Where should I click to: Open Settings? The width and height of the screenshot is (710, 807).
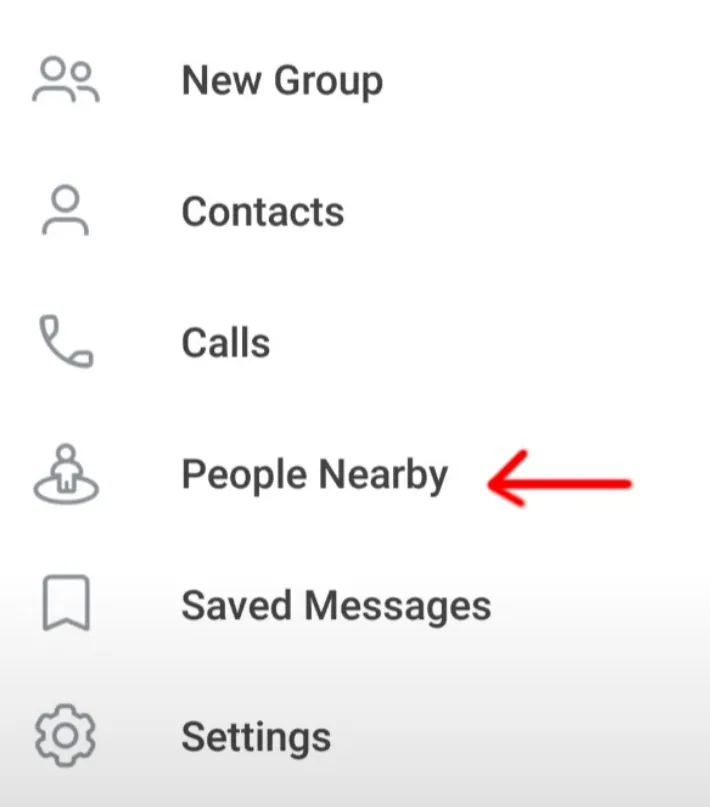[255, 737]
